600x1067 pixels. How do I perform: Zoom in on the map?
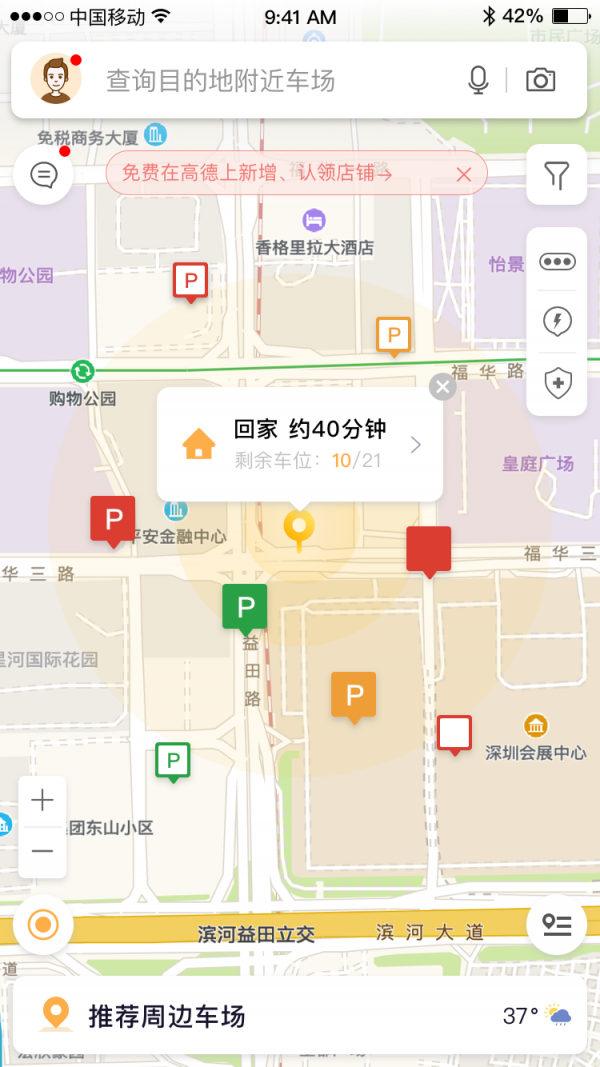pyautogui.click(x=42, y=800)
